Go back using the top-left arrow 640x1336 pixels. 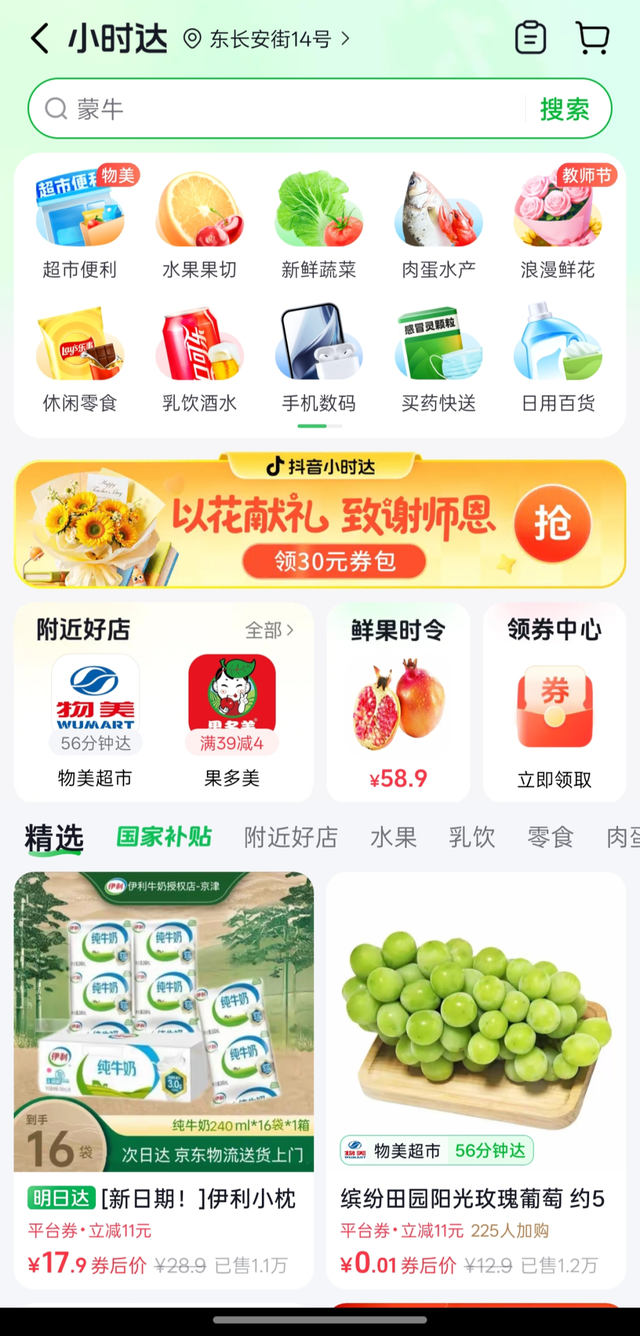39,39
